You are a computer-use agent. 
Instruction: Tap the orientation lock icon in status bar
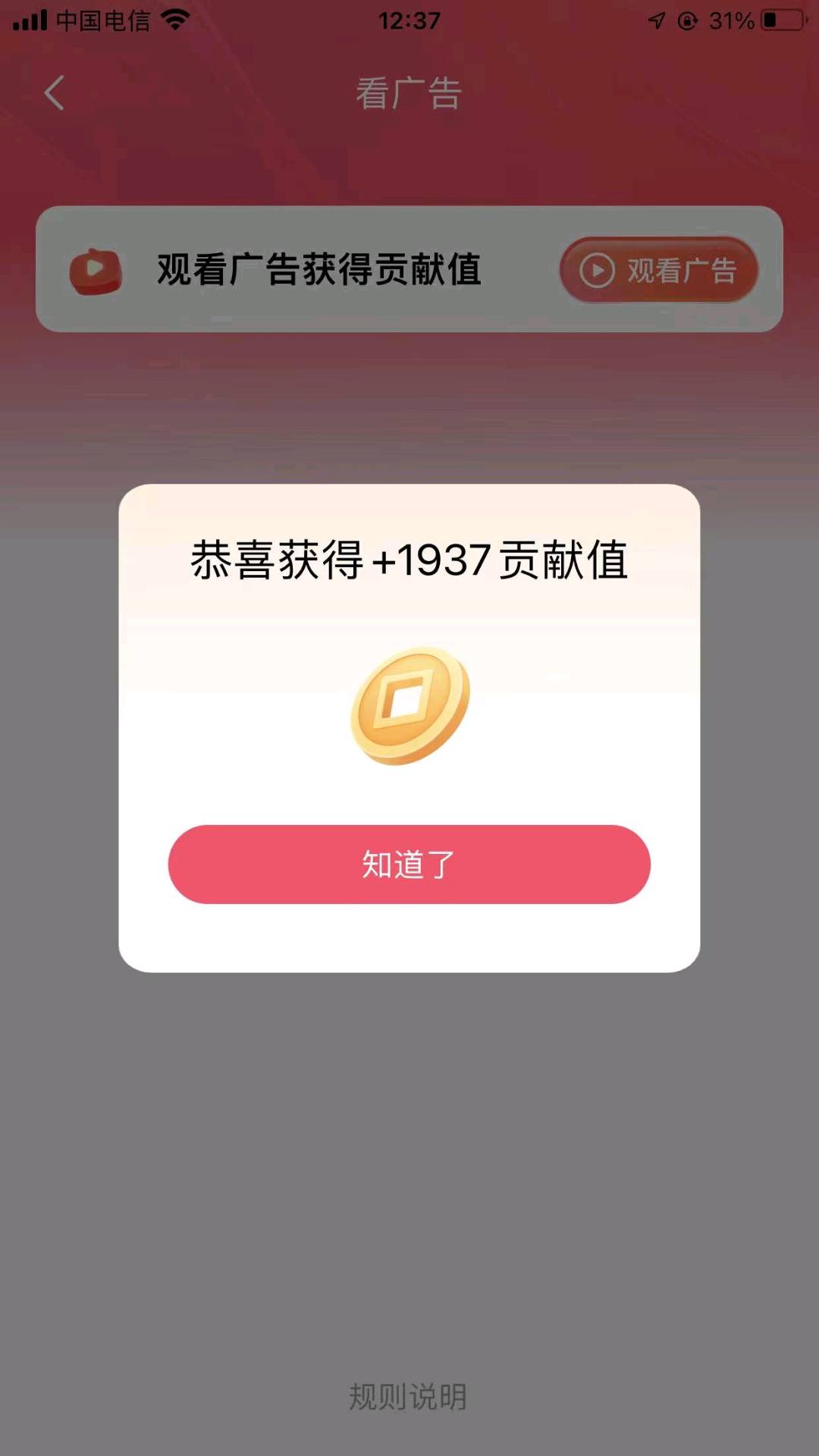tap(687, 20)
